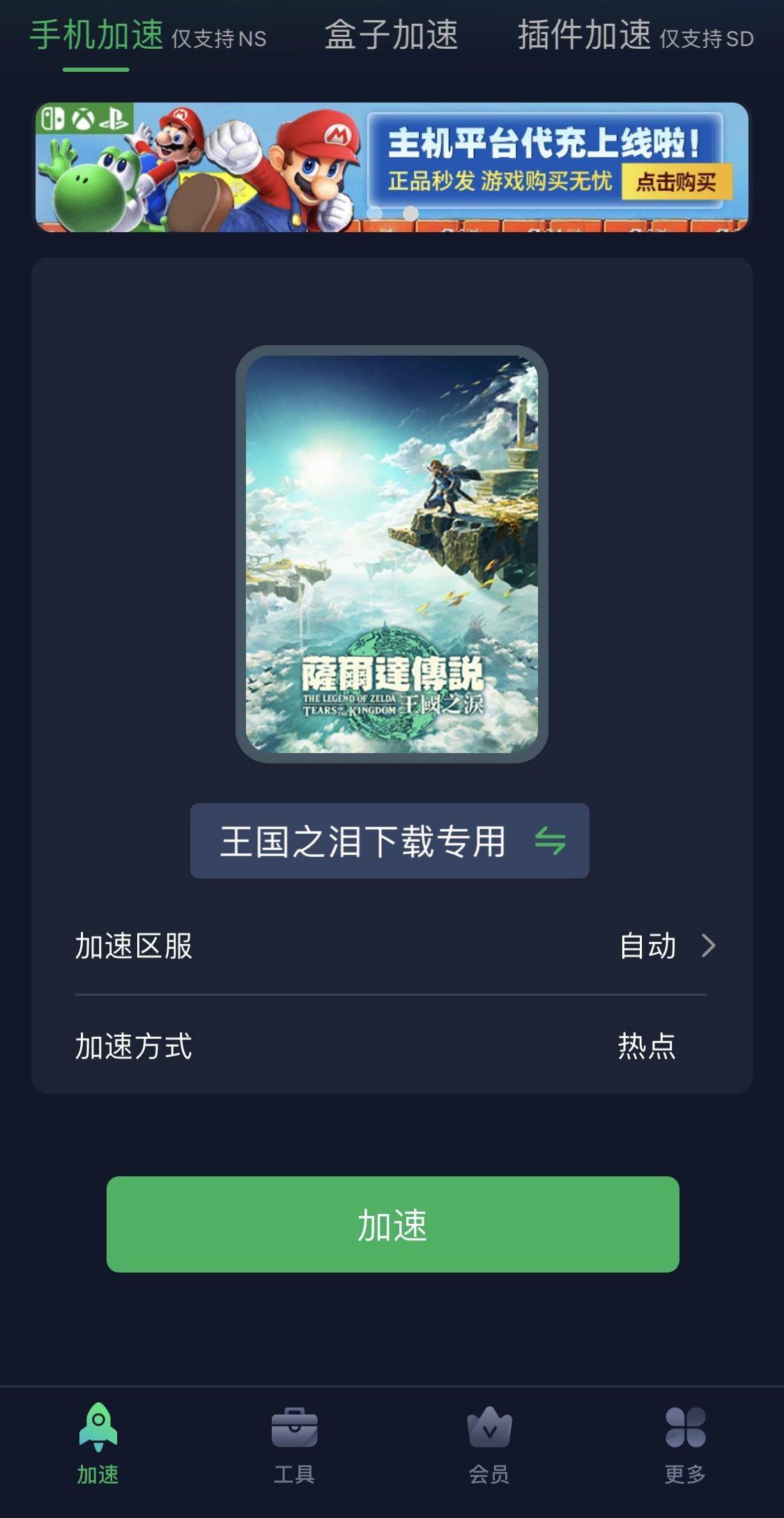Go to the 会员 tab

point(489,1445)
